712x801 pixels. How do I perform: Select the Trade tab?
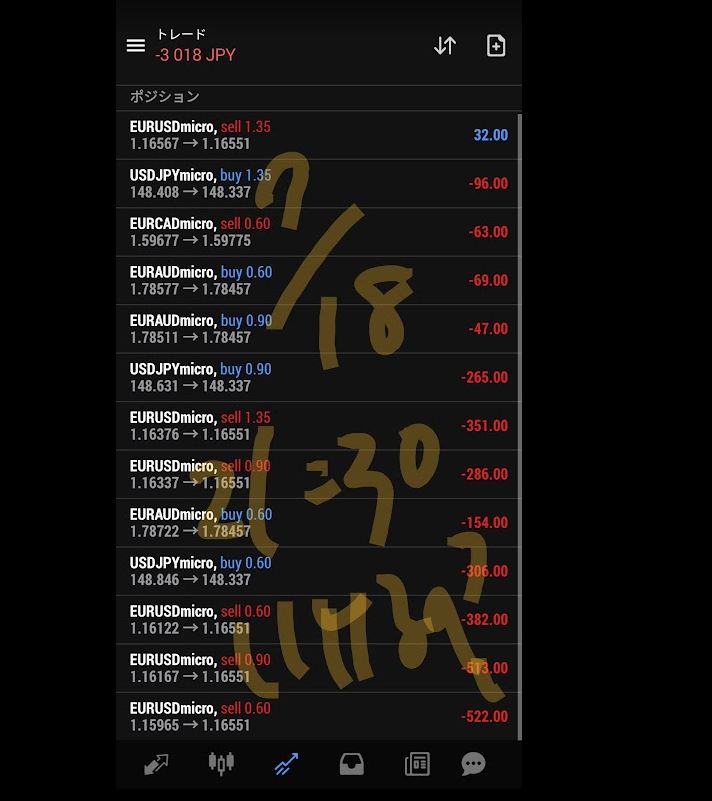pos(286,765)
